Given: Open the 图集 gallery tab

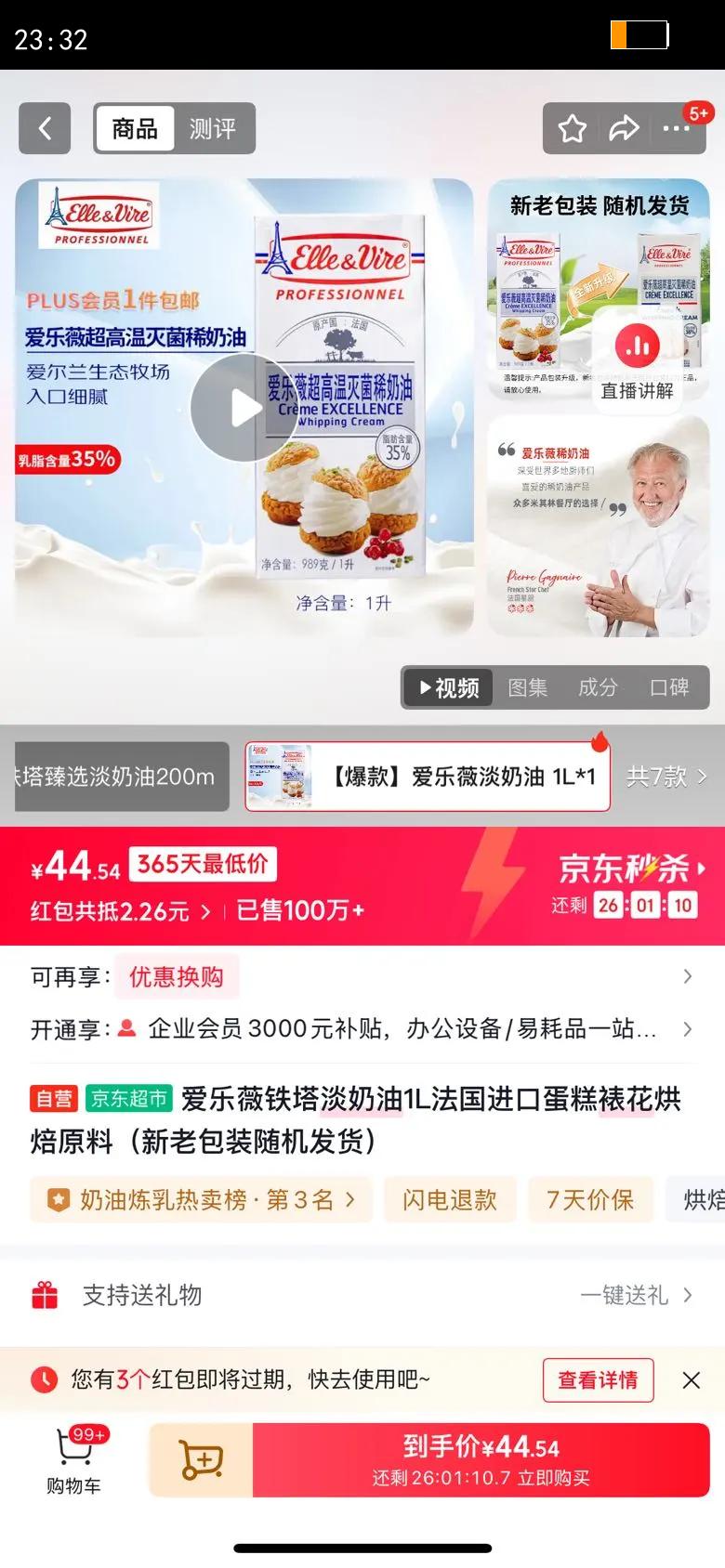Looking at the screenshot, I should pos(526,687).
